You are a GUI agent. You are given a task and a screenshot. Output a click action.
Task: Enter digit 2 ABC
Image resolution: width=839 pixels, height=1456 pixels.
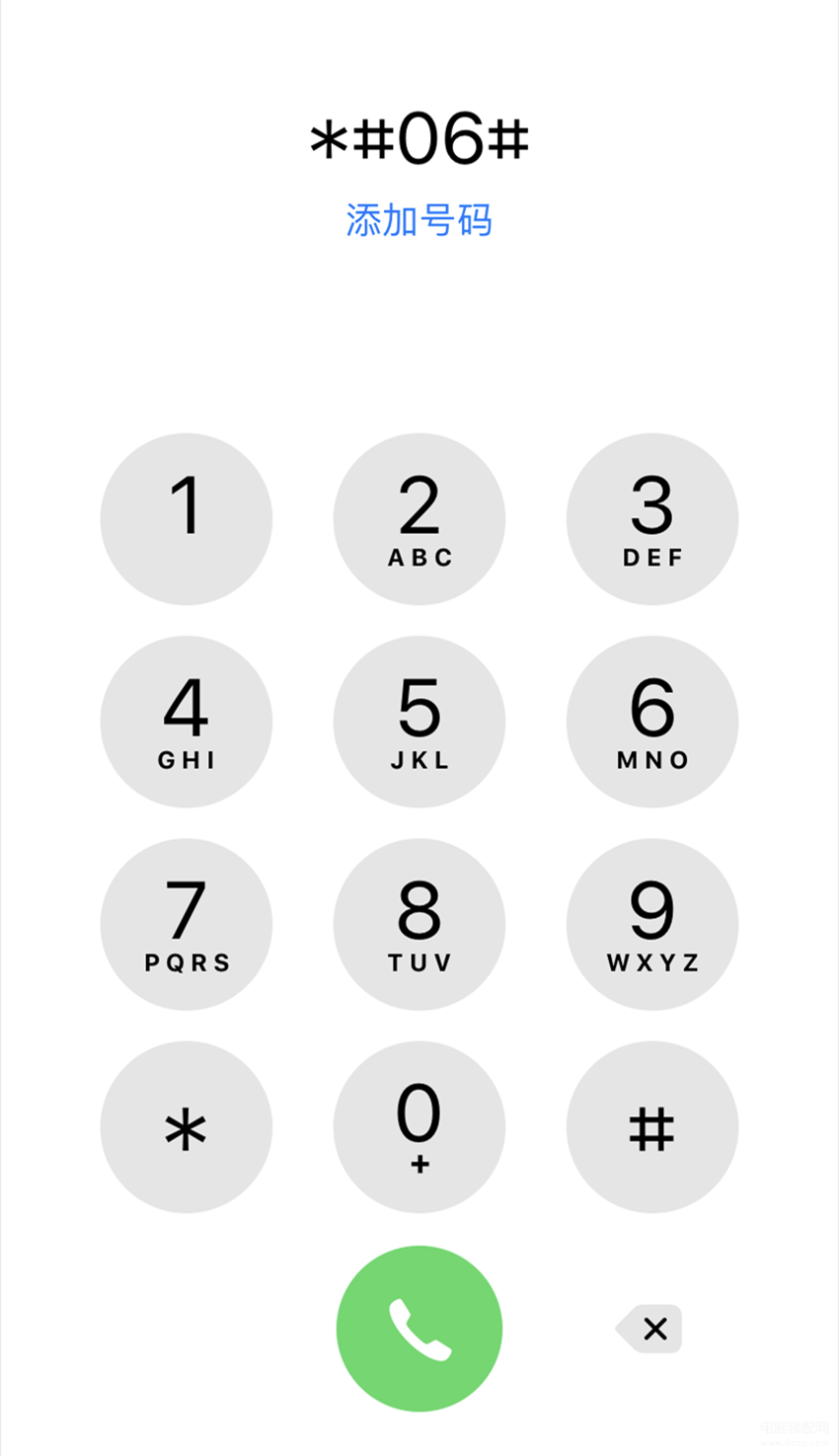[x=419, y=519]
